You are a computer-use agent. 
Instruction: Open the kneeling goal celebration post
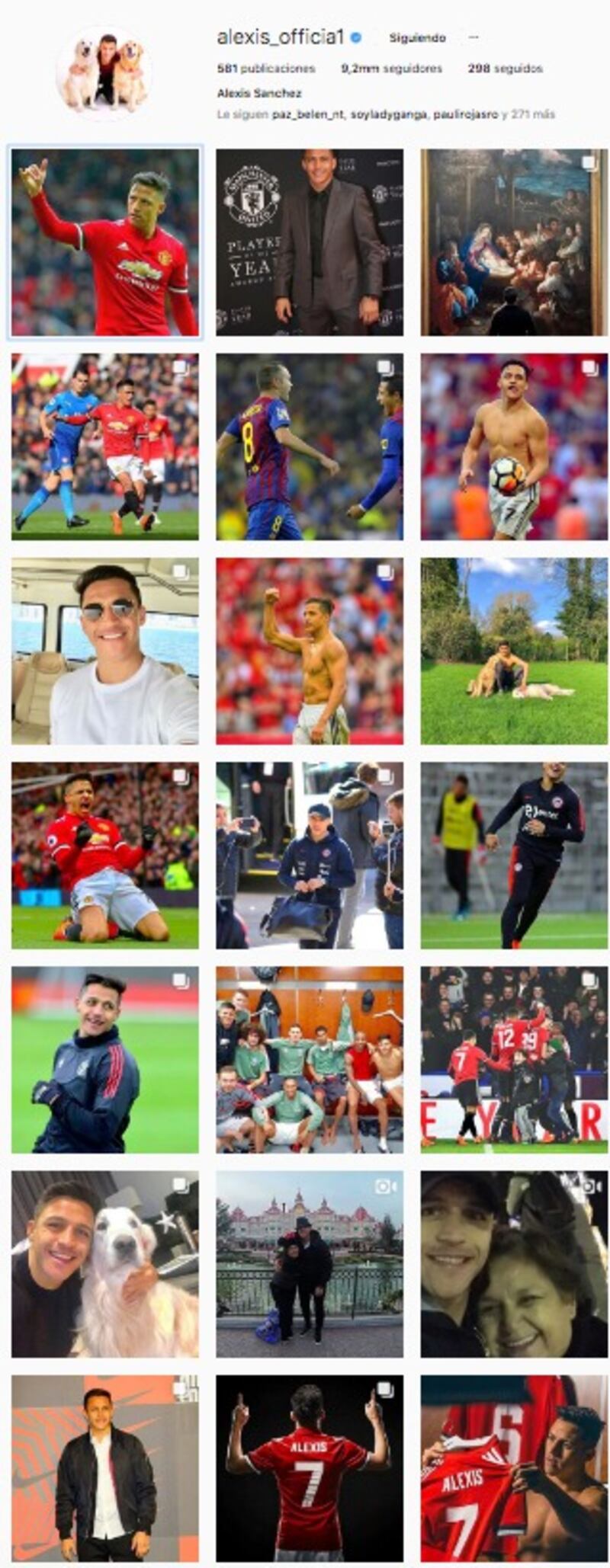point(105,855)
